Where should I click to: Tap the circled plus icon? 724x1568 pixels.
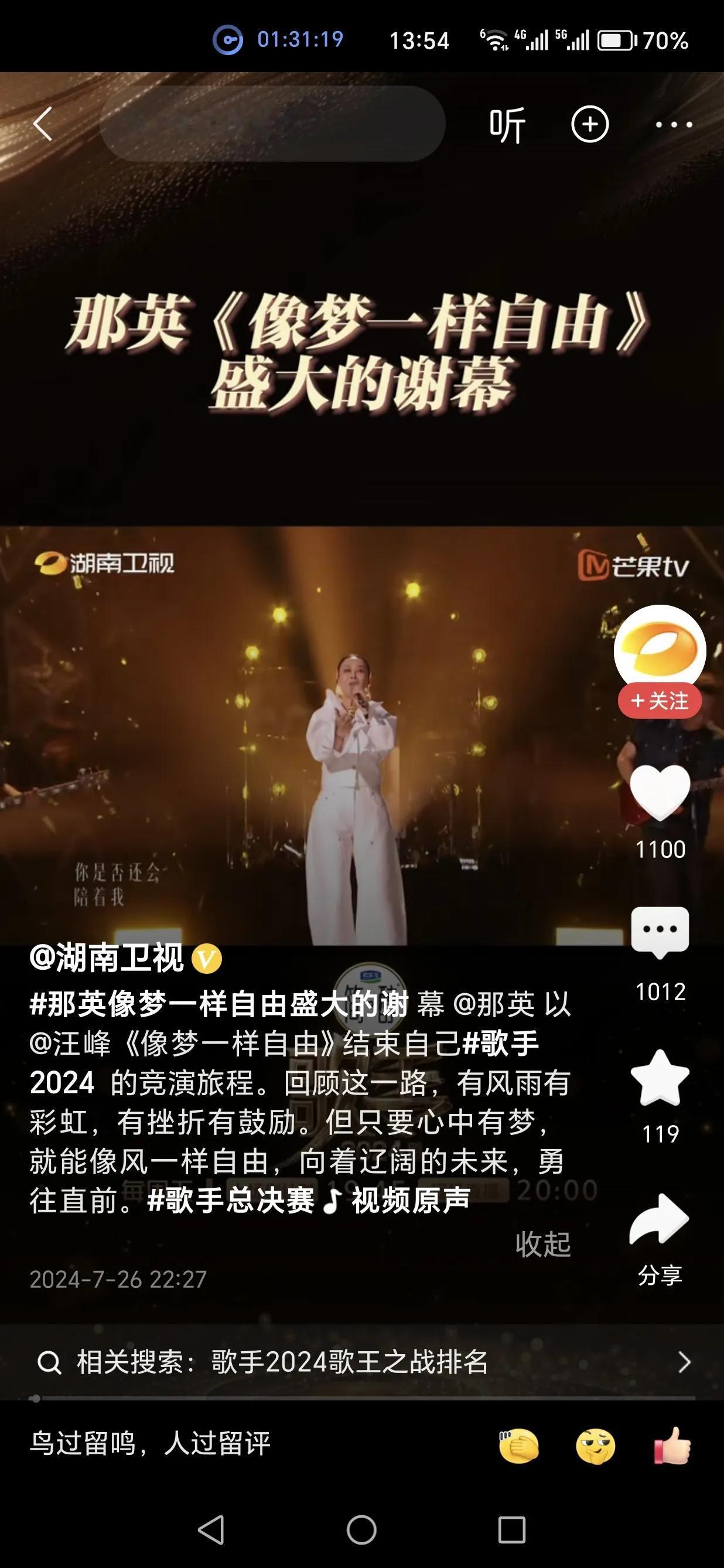pyautogui.click(x=589, y=125)
